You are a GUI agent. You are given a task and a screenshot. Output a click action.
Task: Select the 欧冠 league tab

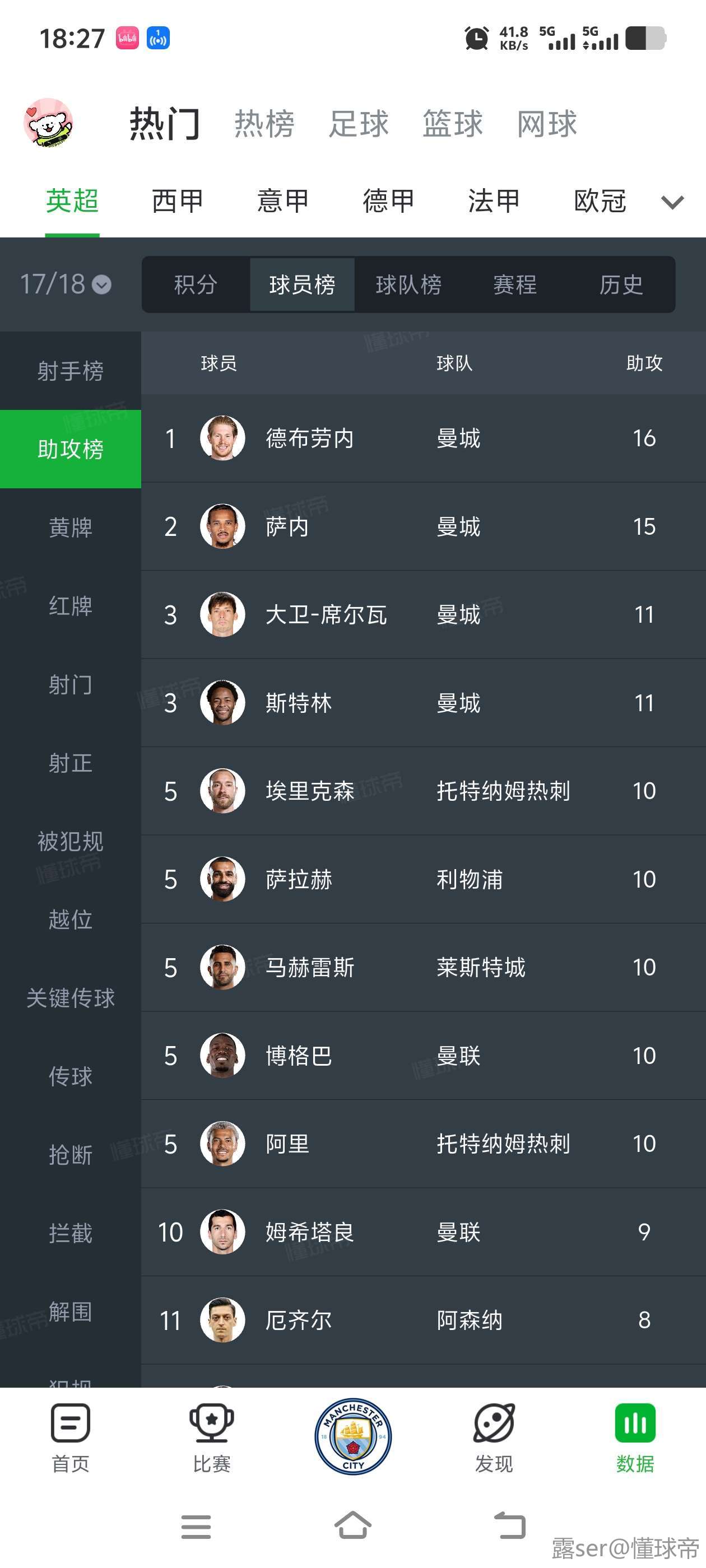tap(600, 201)
